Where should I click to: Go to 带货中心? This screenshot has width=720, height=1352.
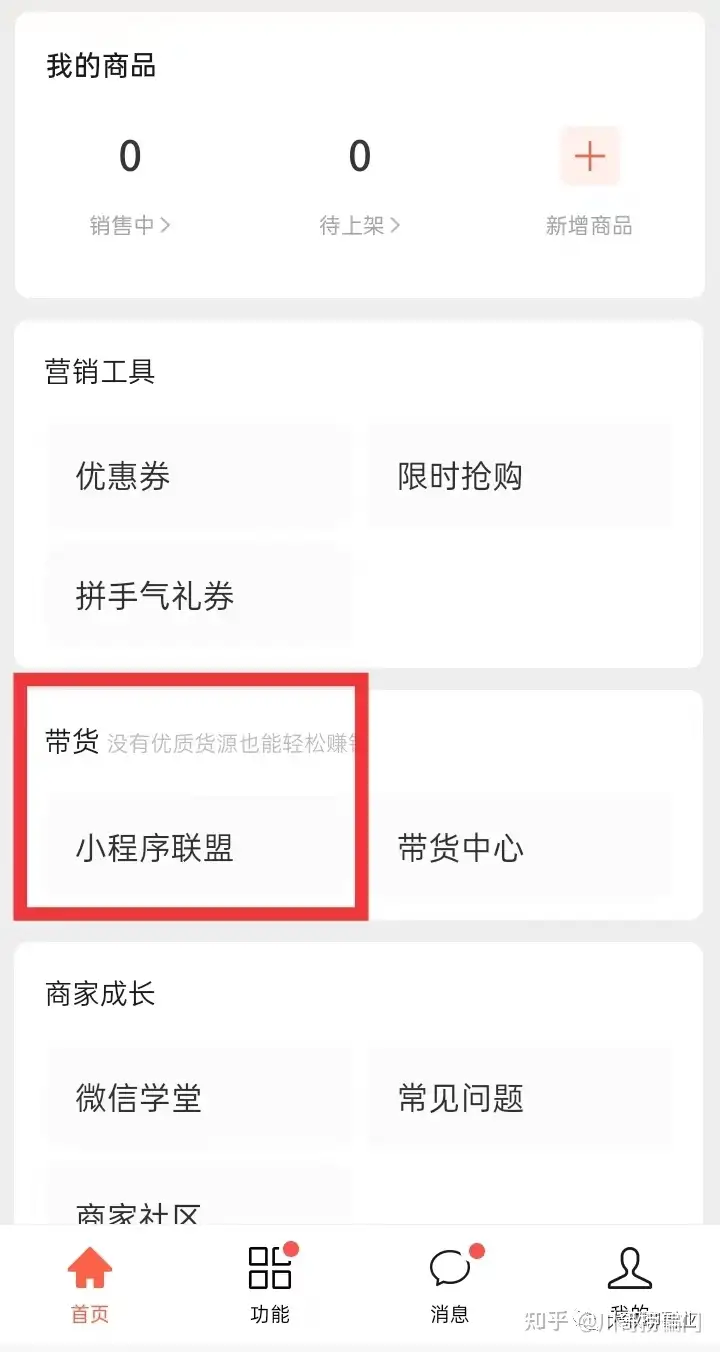(520, 848)
